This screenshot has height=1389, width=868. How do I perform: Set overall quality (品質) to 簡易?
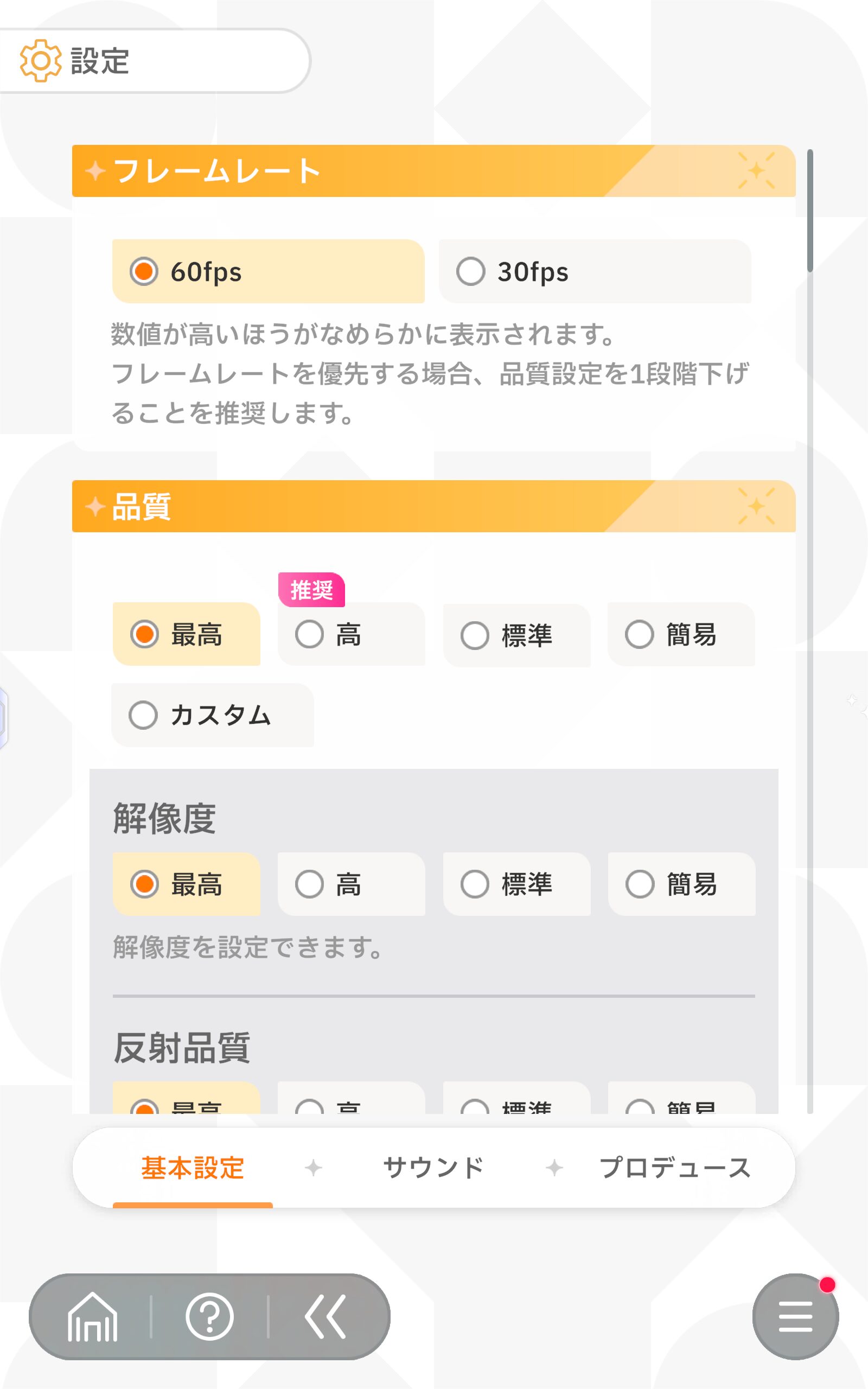coord(681,634)
